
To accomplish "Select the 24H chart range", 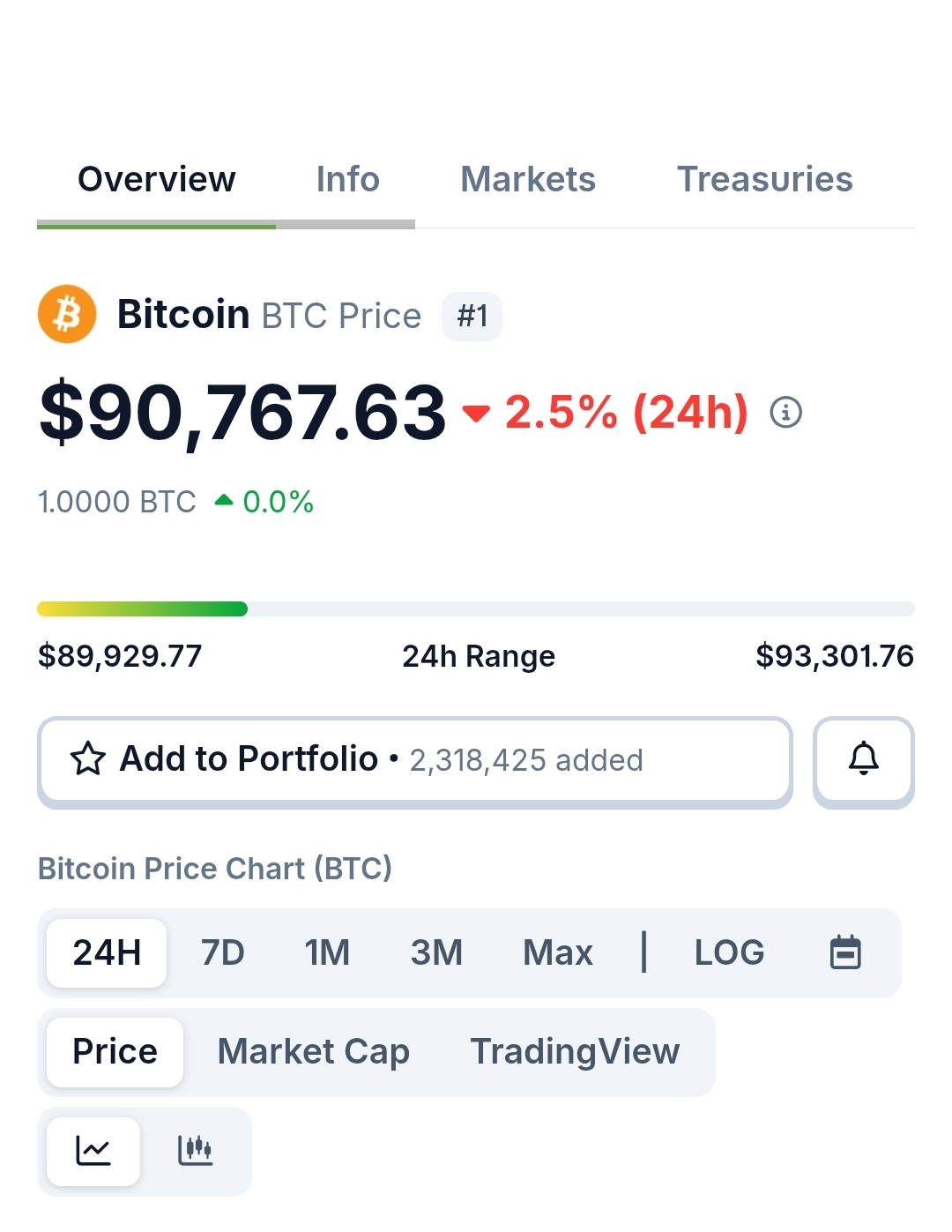I will point(107,953).
